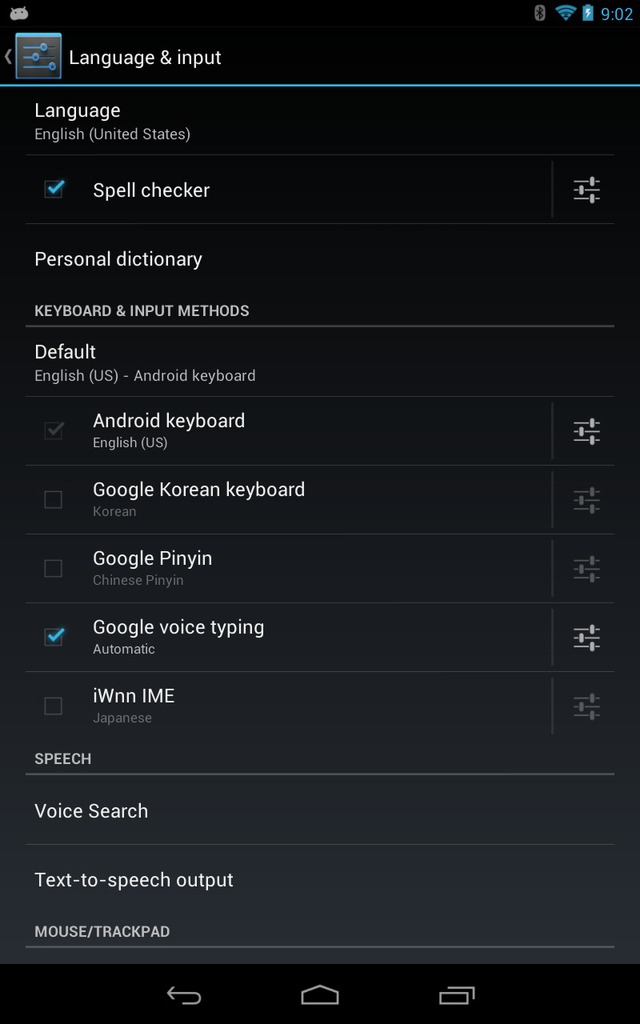Viewport: 640px width, 1024px height.
Task: Open Android keyboard settings icon
Action: (586, 432)
